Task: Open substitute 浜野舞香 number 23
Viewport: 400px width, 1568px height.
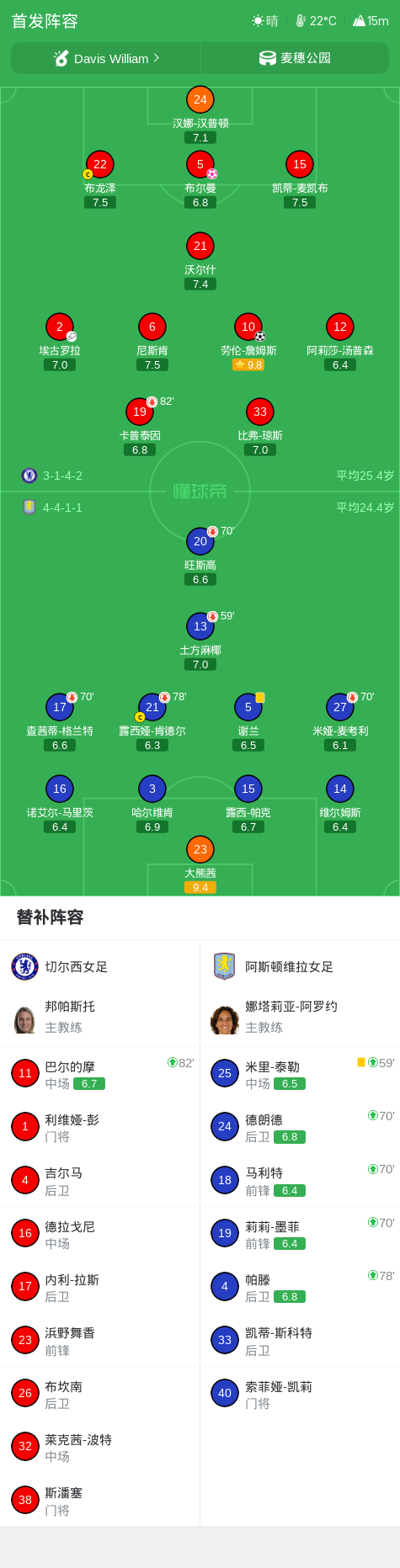Action: (x=100, y=1340)
